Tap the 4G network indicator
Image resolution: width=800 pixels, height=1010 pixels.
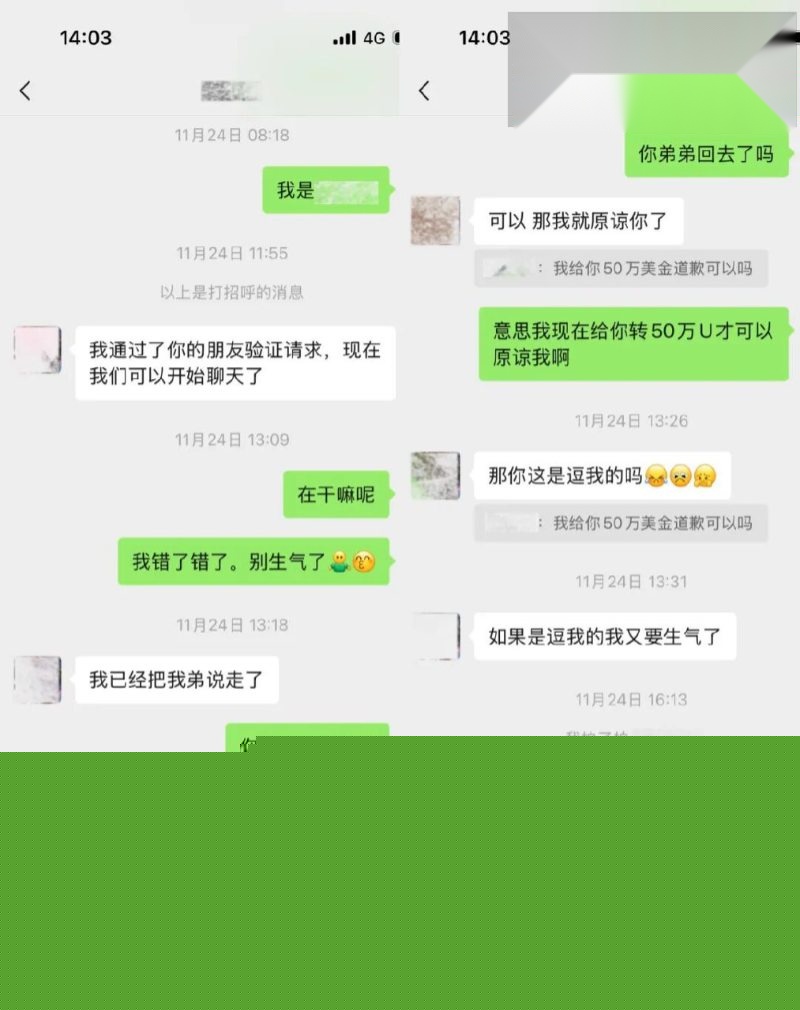coord(374,38)
